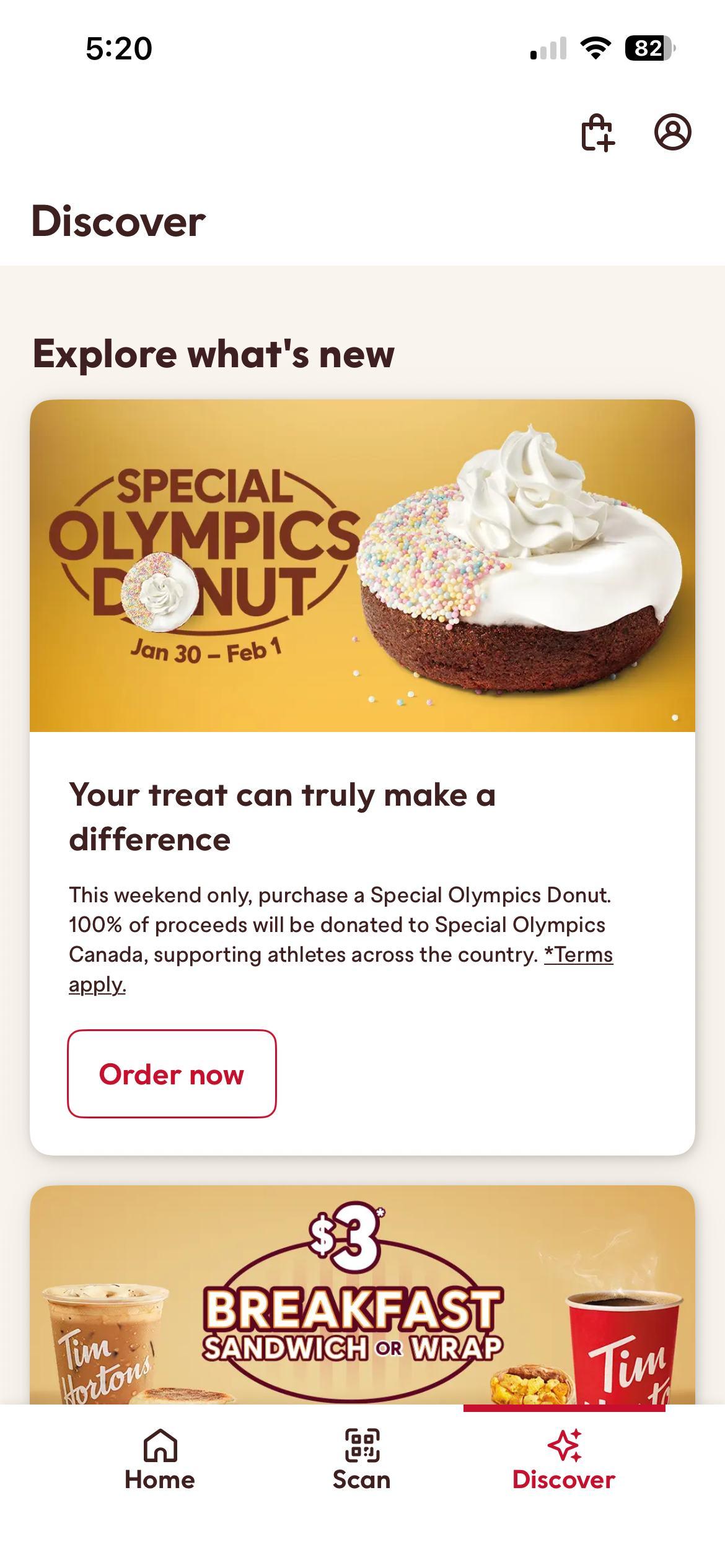The image size is (725, 1568).
Task: Open the $3 Breakfast Sandwich or Wrap card
Action: coord(362,1294)
